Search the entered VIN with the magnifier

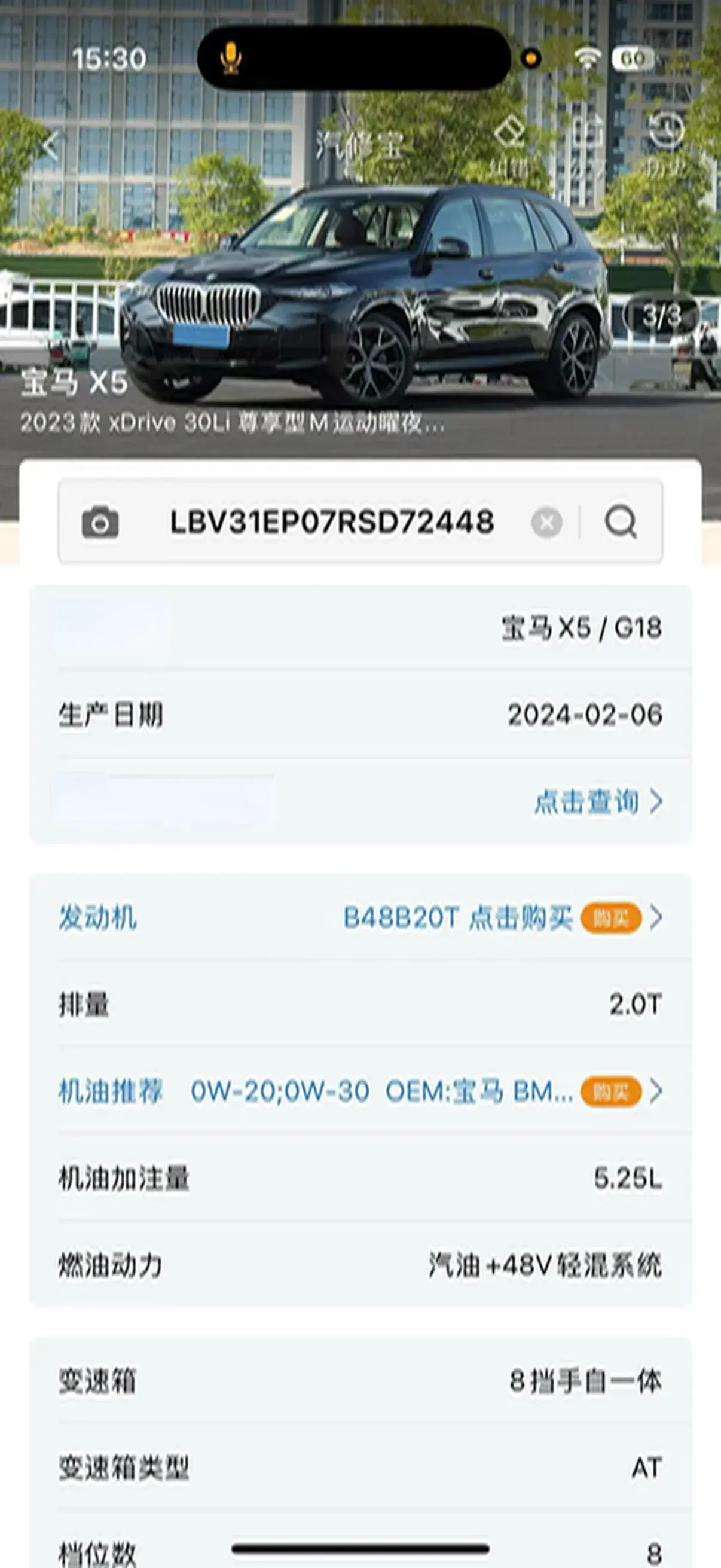[621, 522]
